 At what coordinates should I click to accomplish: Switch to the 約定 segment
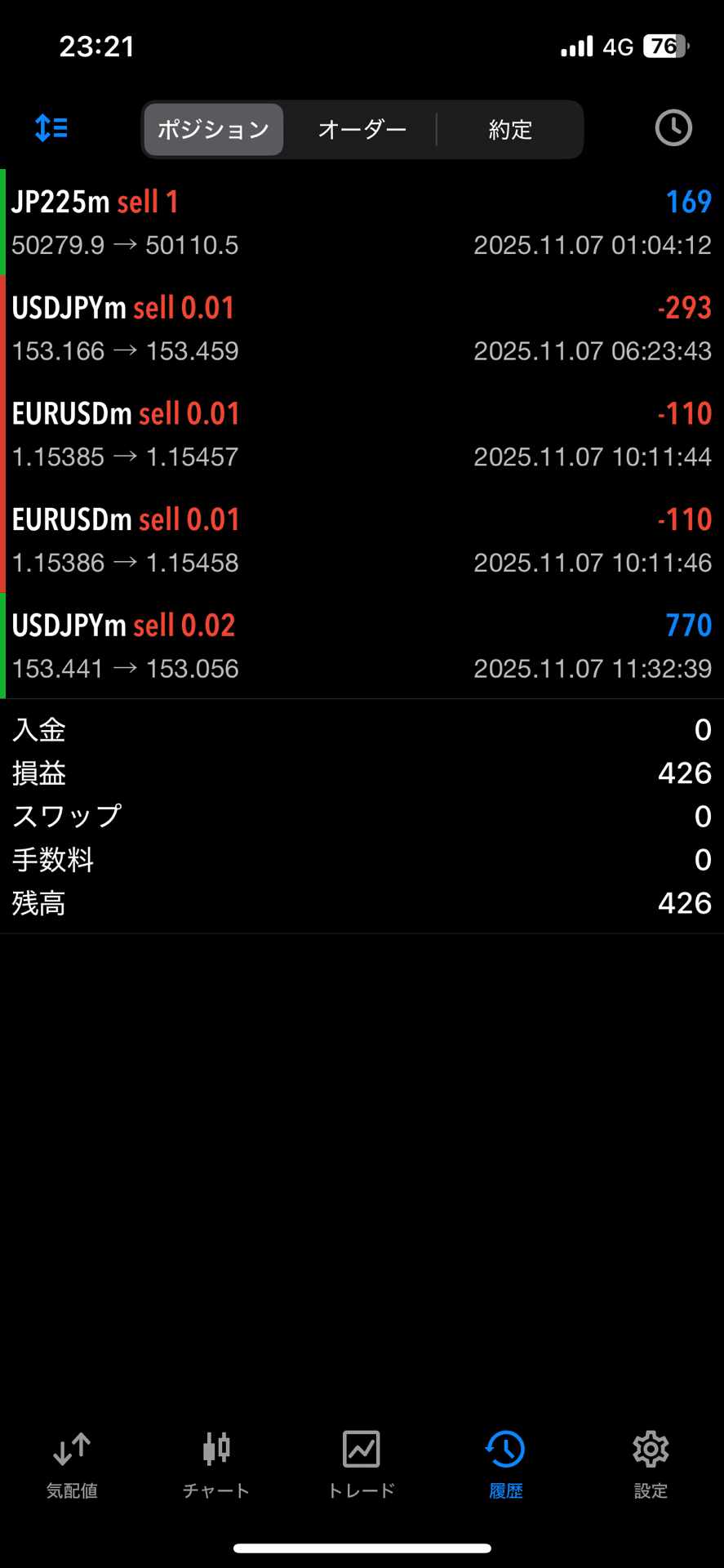(510, 129)
